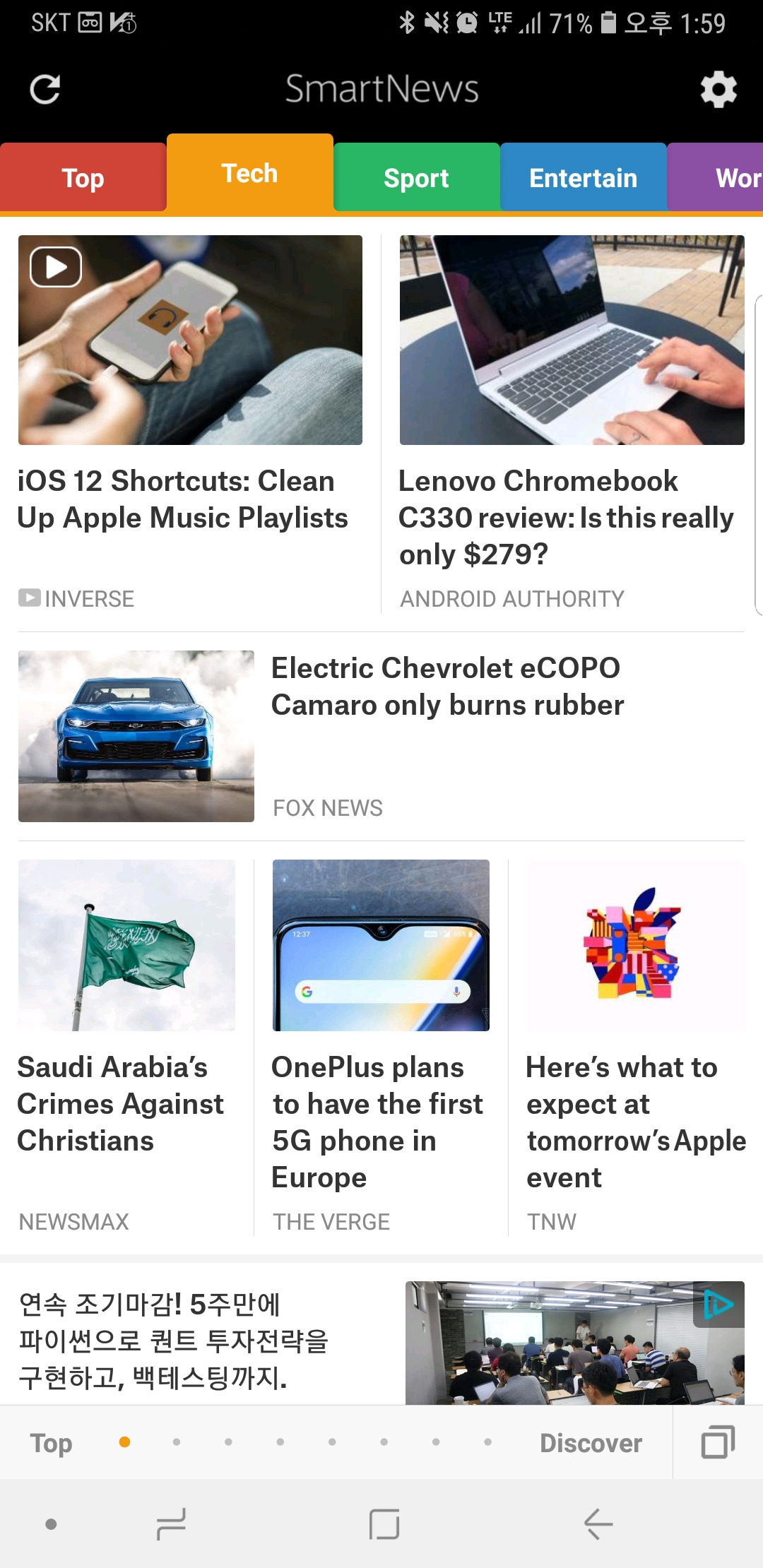
Task: Tap the Top button in the bottom bar
Action: click(51, 1443)
